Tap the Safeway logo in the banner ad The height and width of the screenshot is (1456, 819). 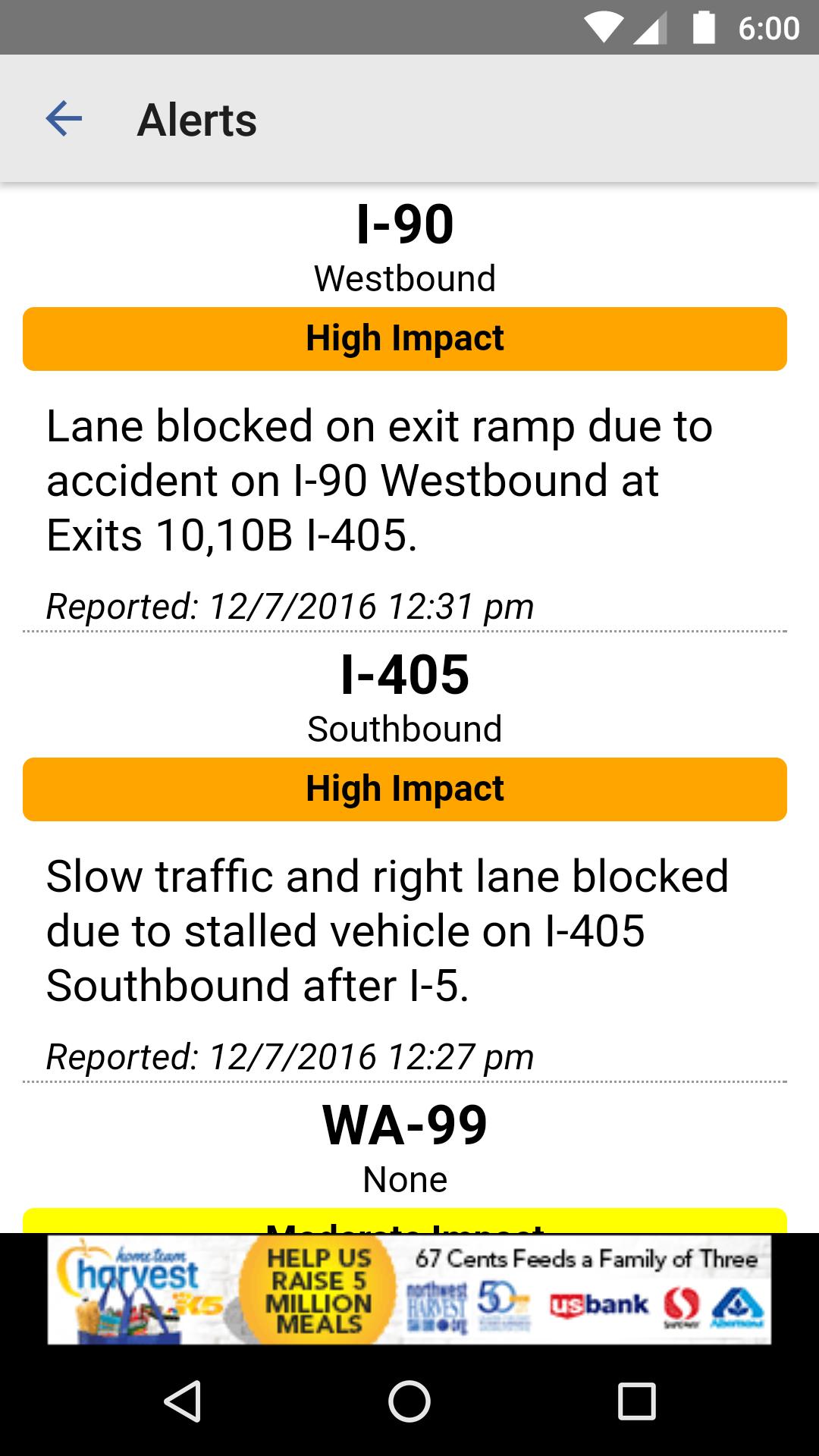(681, 1305)
